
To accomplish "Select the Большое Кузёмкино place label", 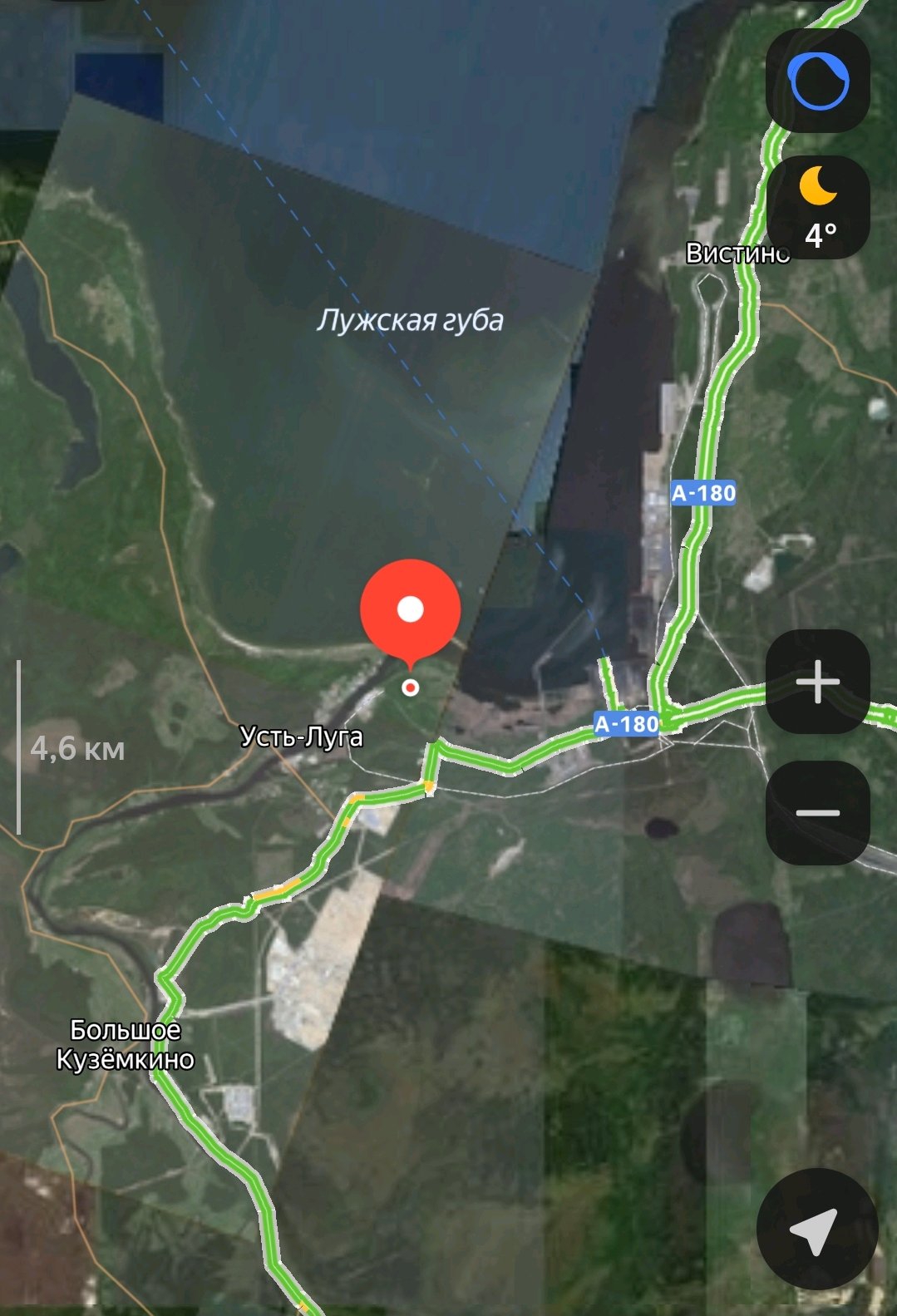I will (x=125, y=1044).
